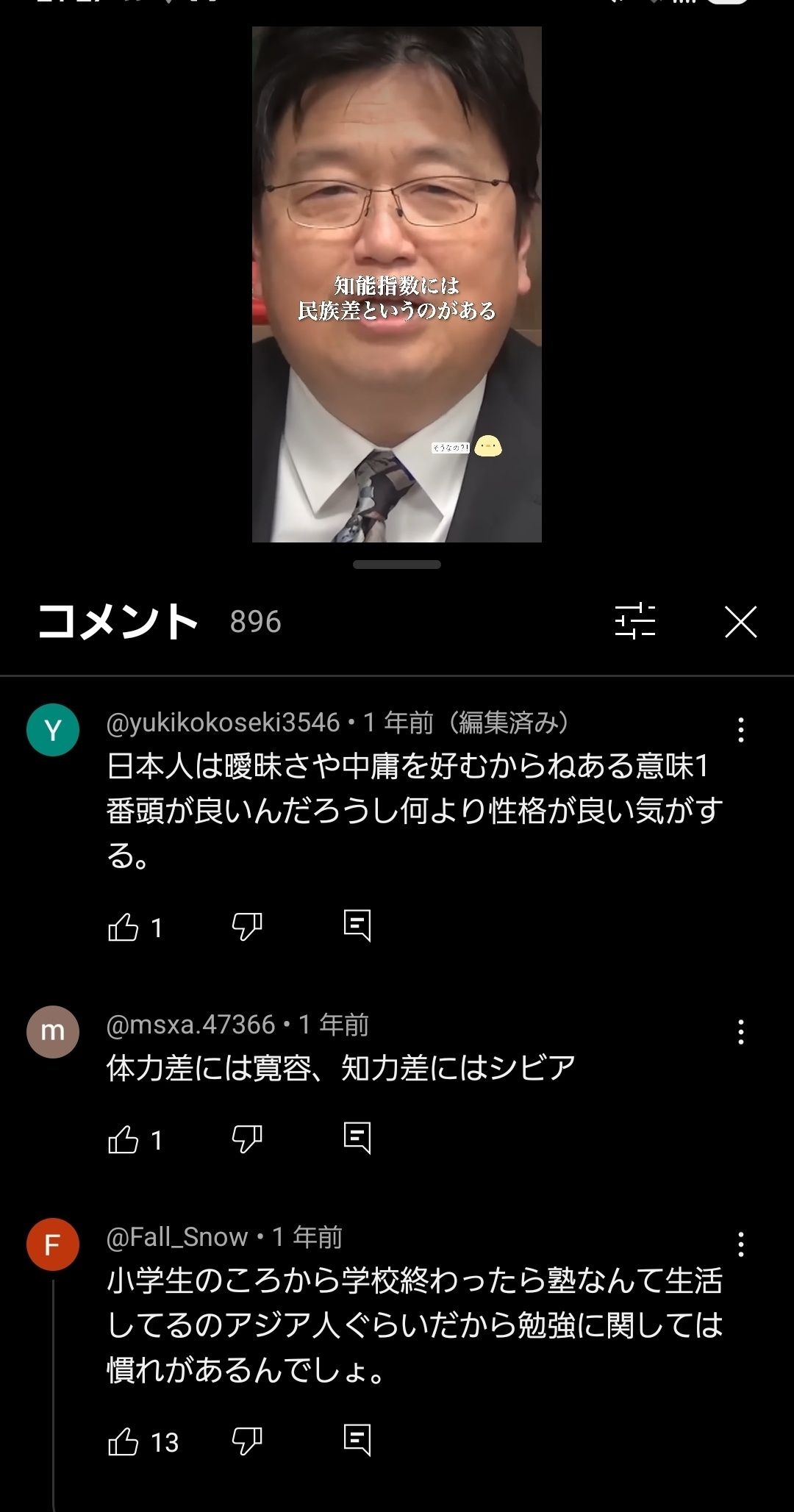The width and height of the screenshot is (794, 1512).
Task: Open @msxa.47366's profile avatar
Action: (x=53, y=1031)
